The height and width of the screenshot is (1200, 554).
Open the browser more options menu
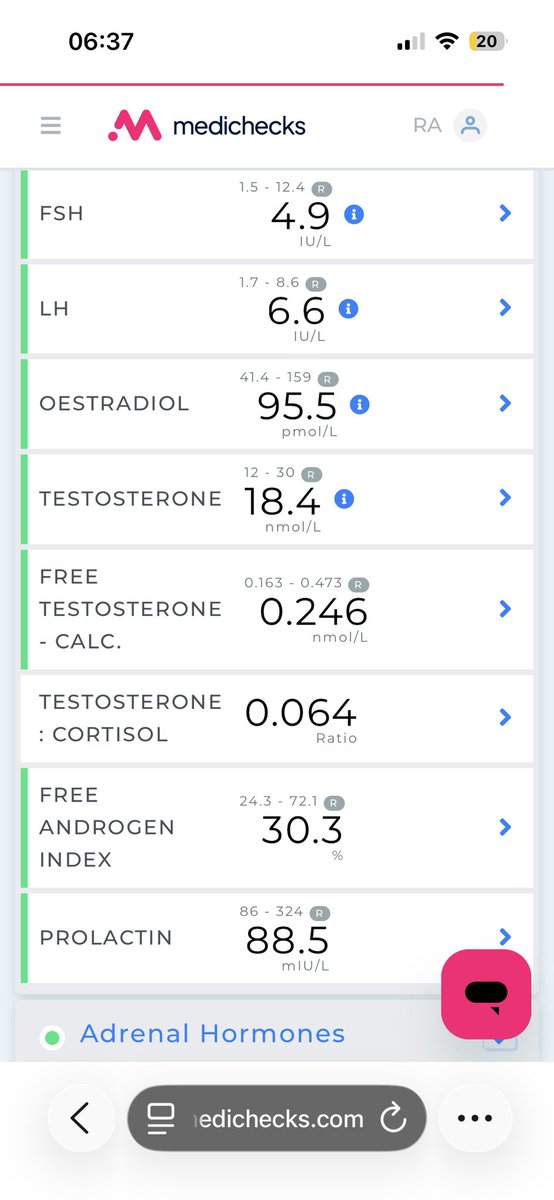click(474, 1118)
